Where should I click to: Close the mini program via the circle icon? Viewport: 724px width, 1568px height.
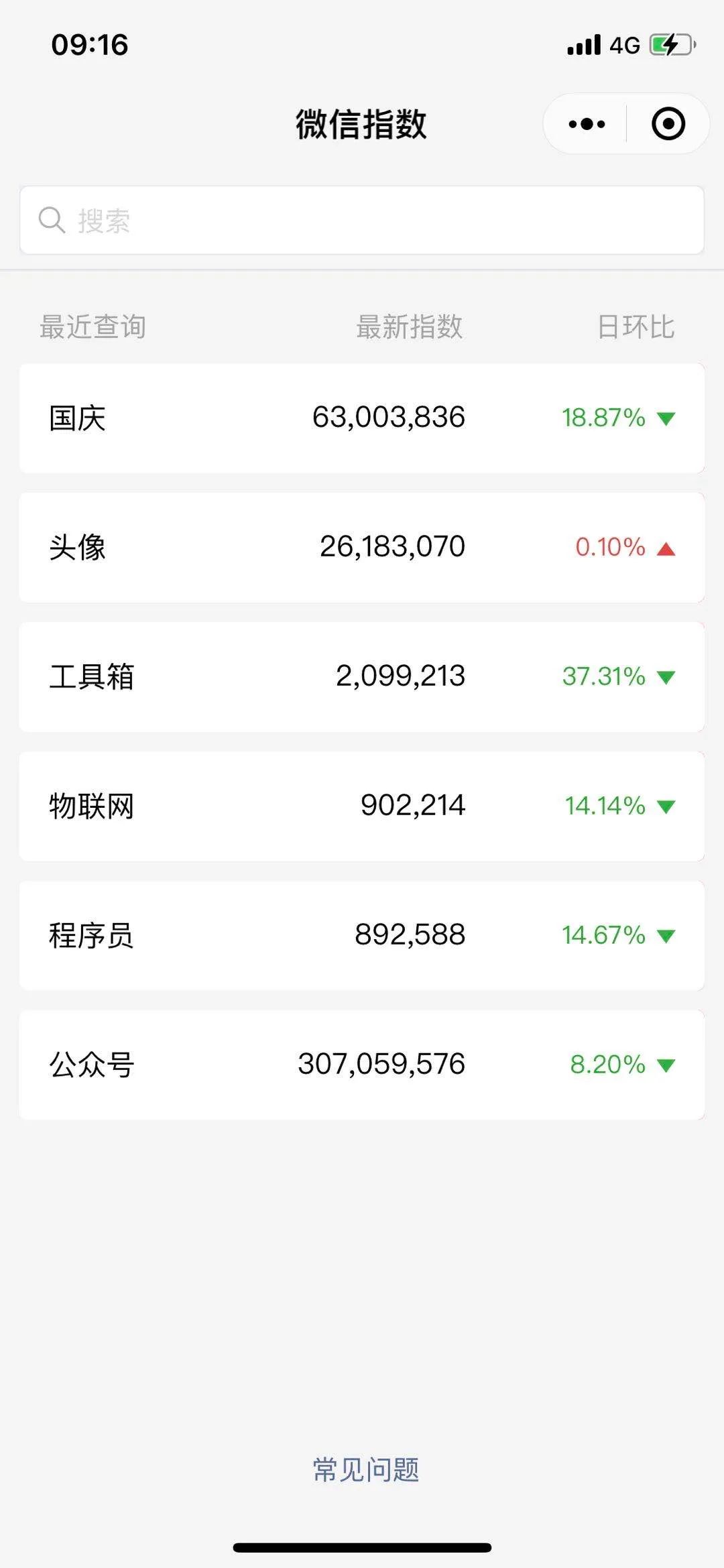click(x=668, y=124)
